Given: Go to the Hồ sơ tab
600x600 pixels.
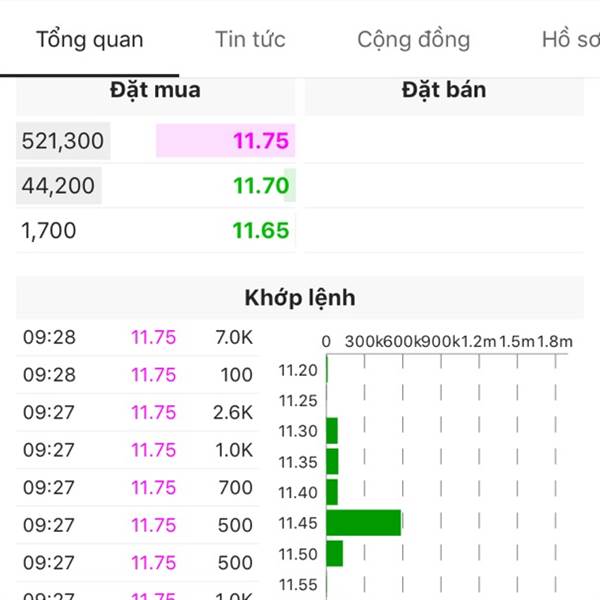Looking at the screenshot, I should coord(570,40).
